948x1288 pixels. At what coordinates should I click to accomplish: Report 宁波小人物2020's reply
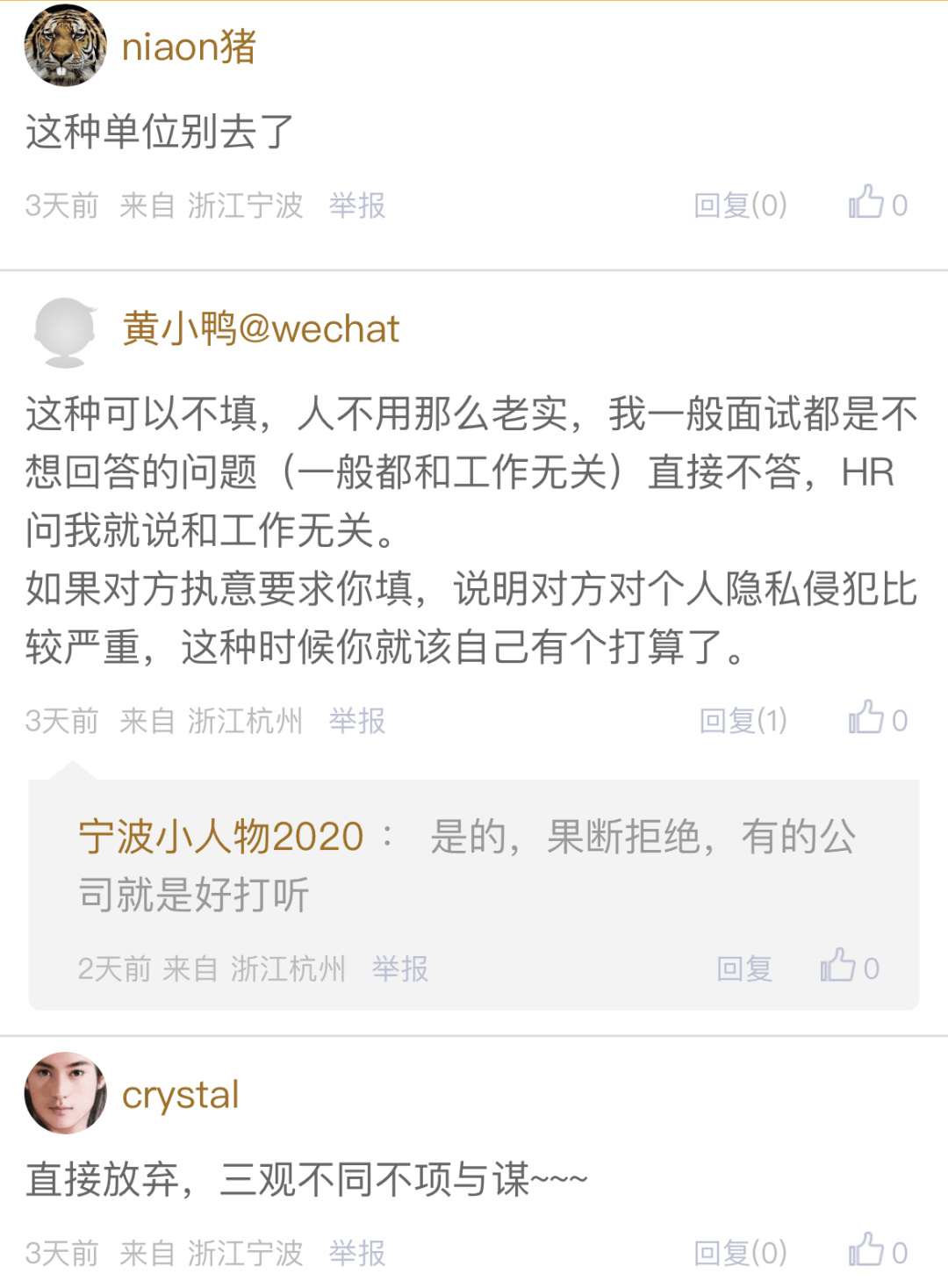pyautogui.click(x=400, y=969)
